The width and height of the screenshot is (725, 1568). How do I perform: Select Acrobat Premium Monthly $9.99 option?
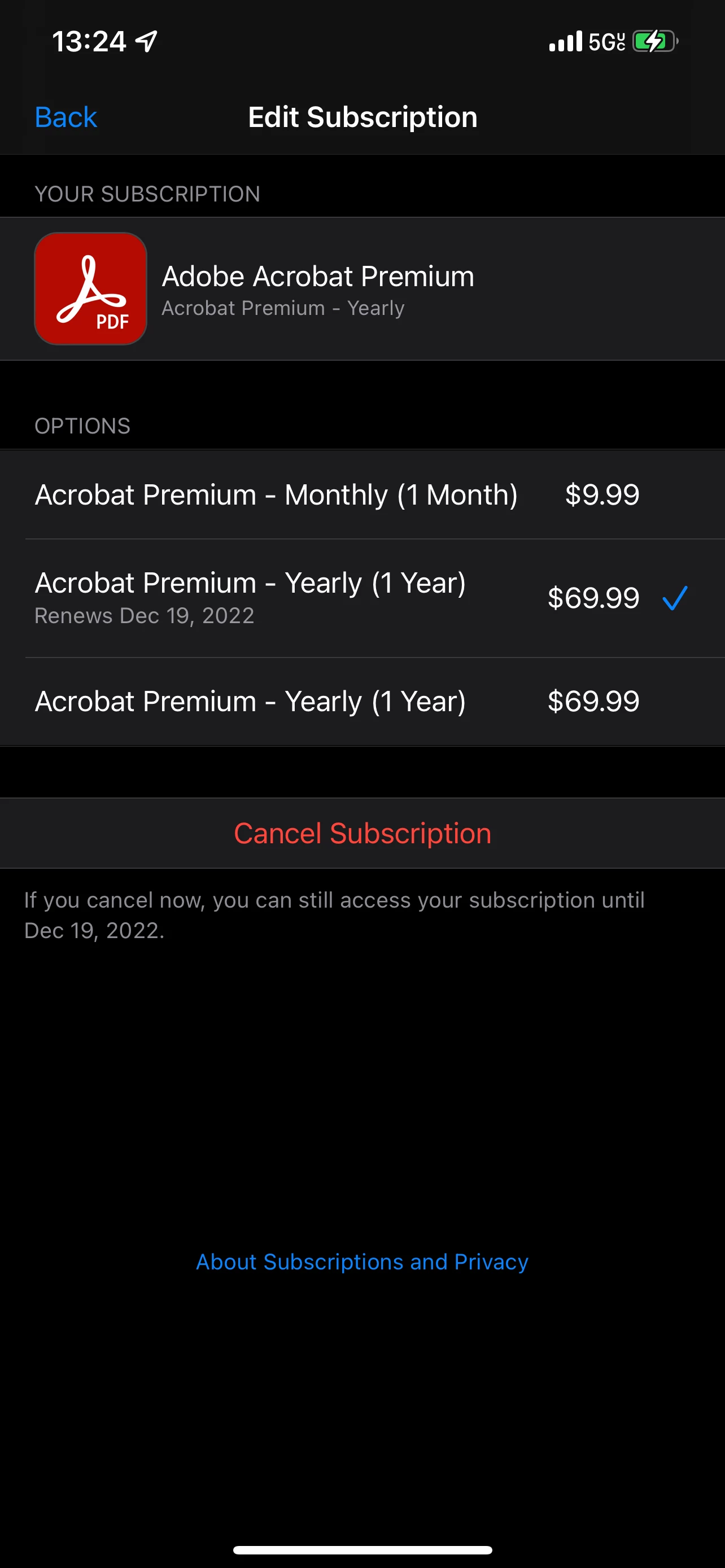tap(337, 494)
